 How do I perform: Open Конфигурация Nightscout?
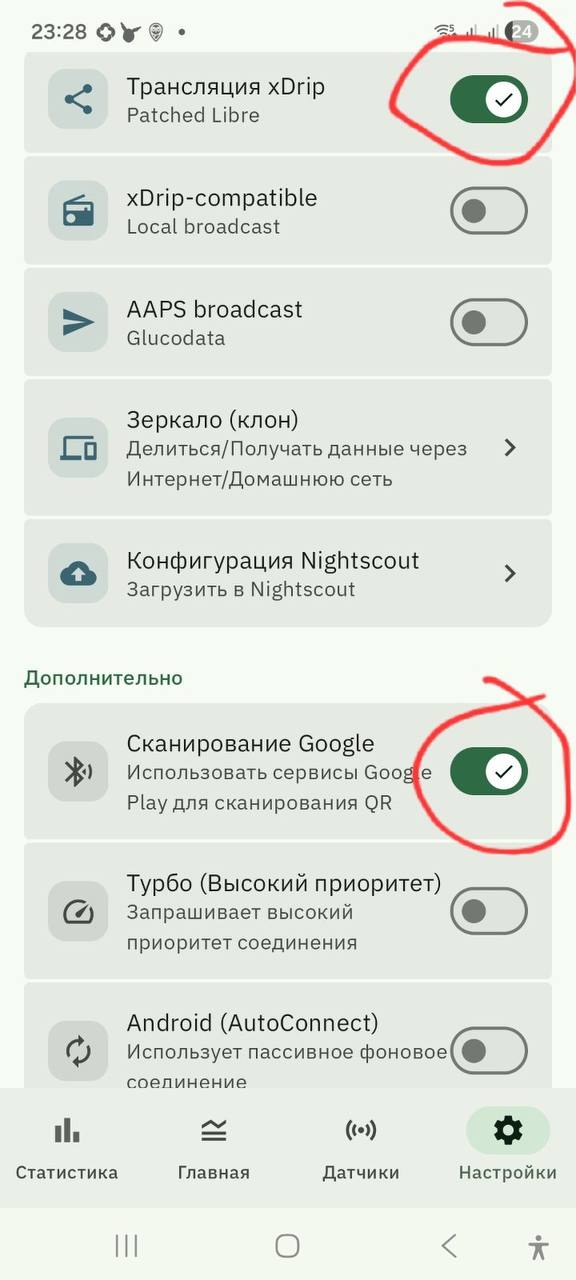pos(288,573)
